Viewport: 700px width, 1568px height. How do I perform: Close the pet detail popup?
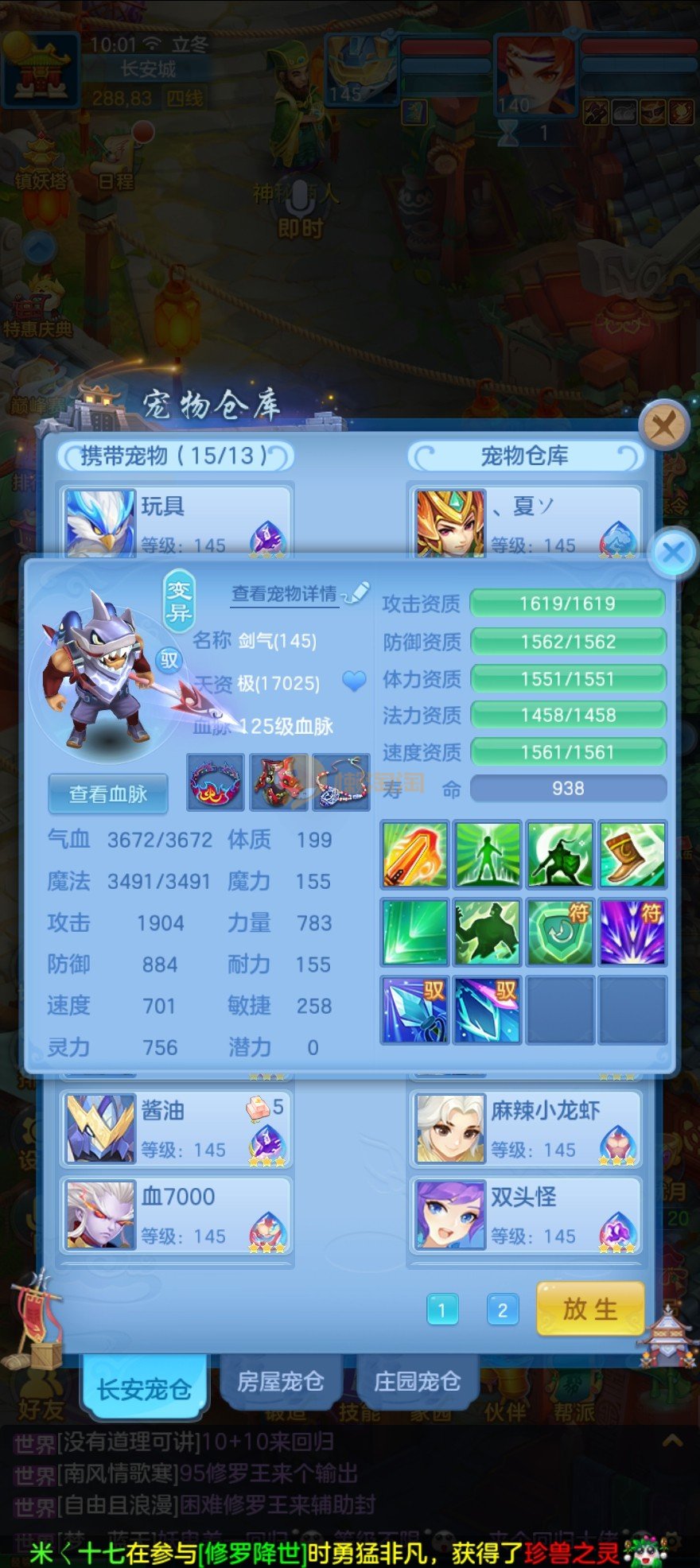coord(673,552)
